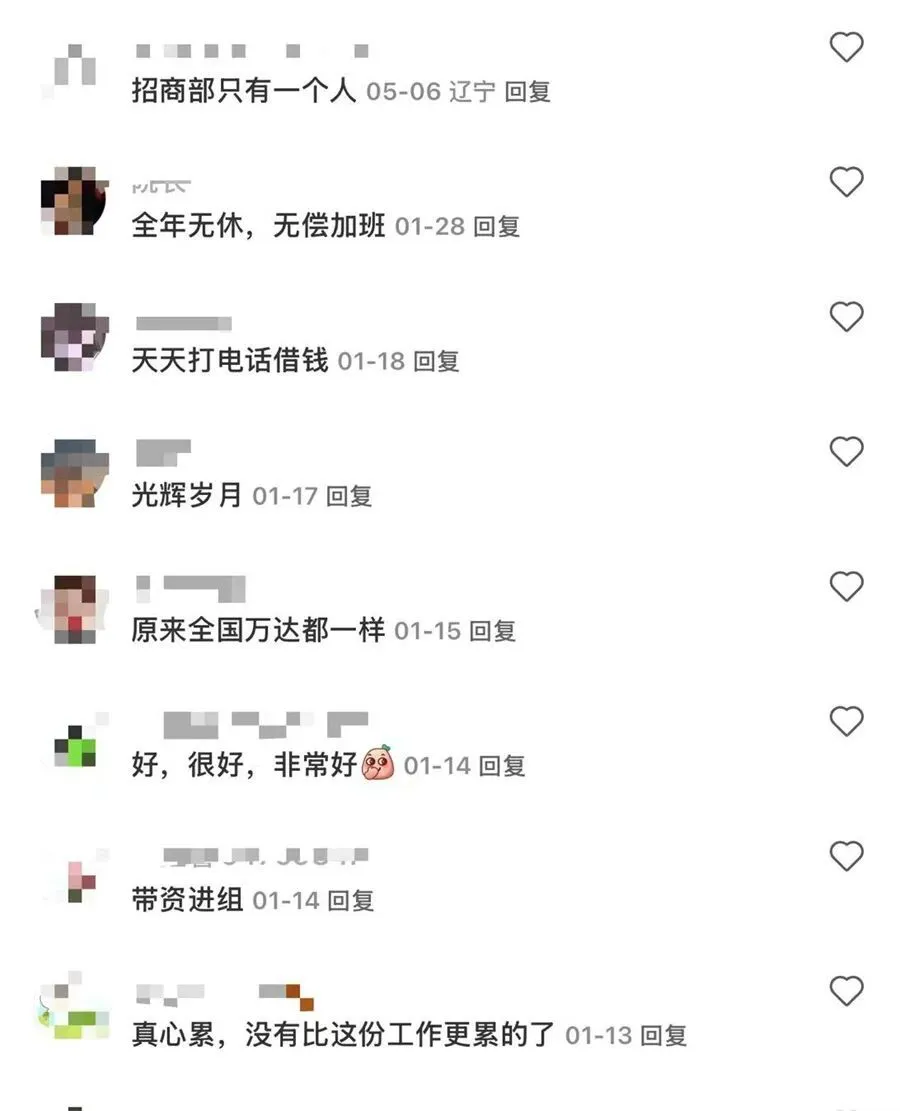Like the comment "招商部只有一个人"
This screenshot has height=1111, width=900.
pyautogui.click(x=846, y=47)
